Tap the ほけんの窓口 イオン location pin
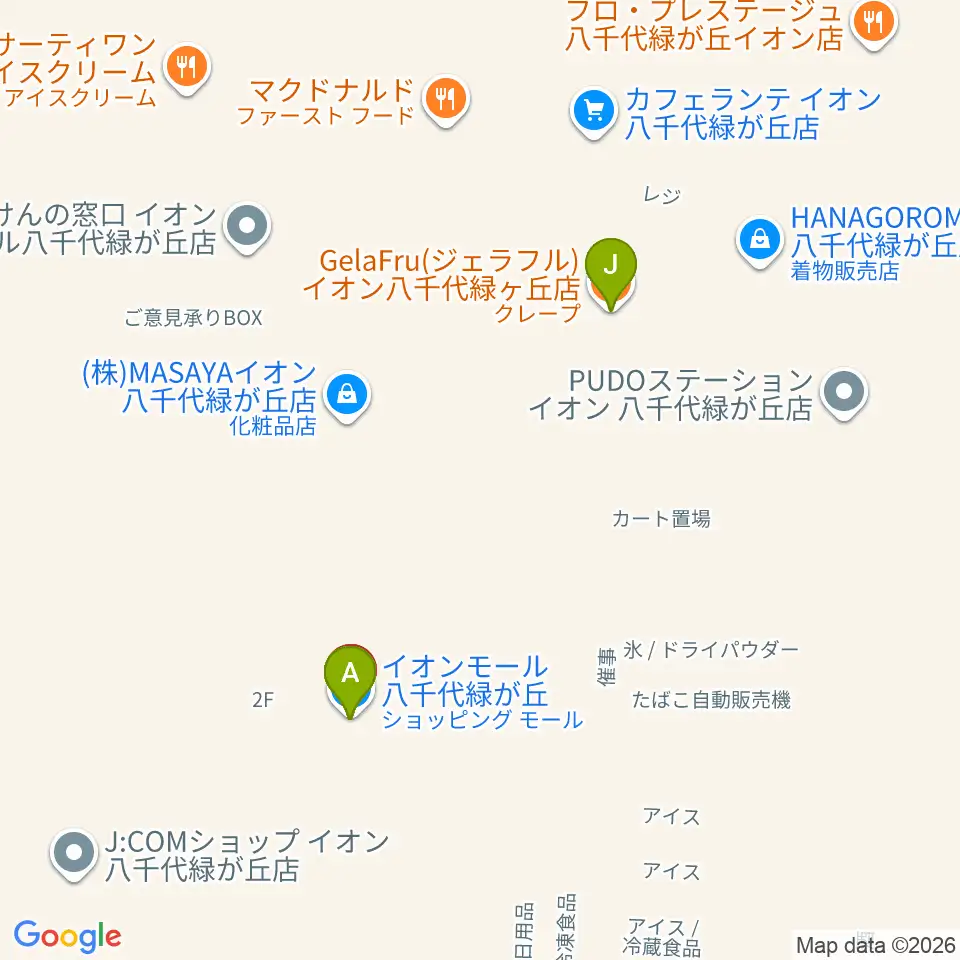Viewport: 960px width, 960px height. pos(247,228)
